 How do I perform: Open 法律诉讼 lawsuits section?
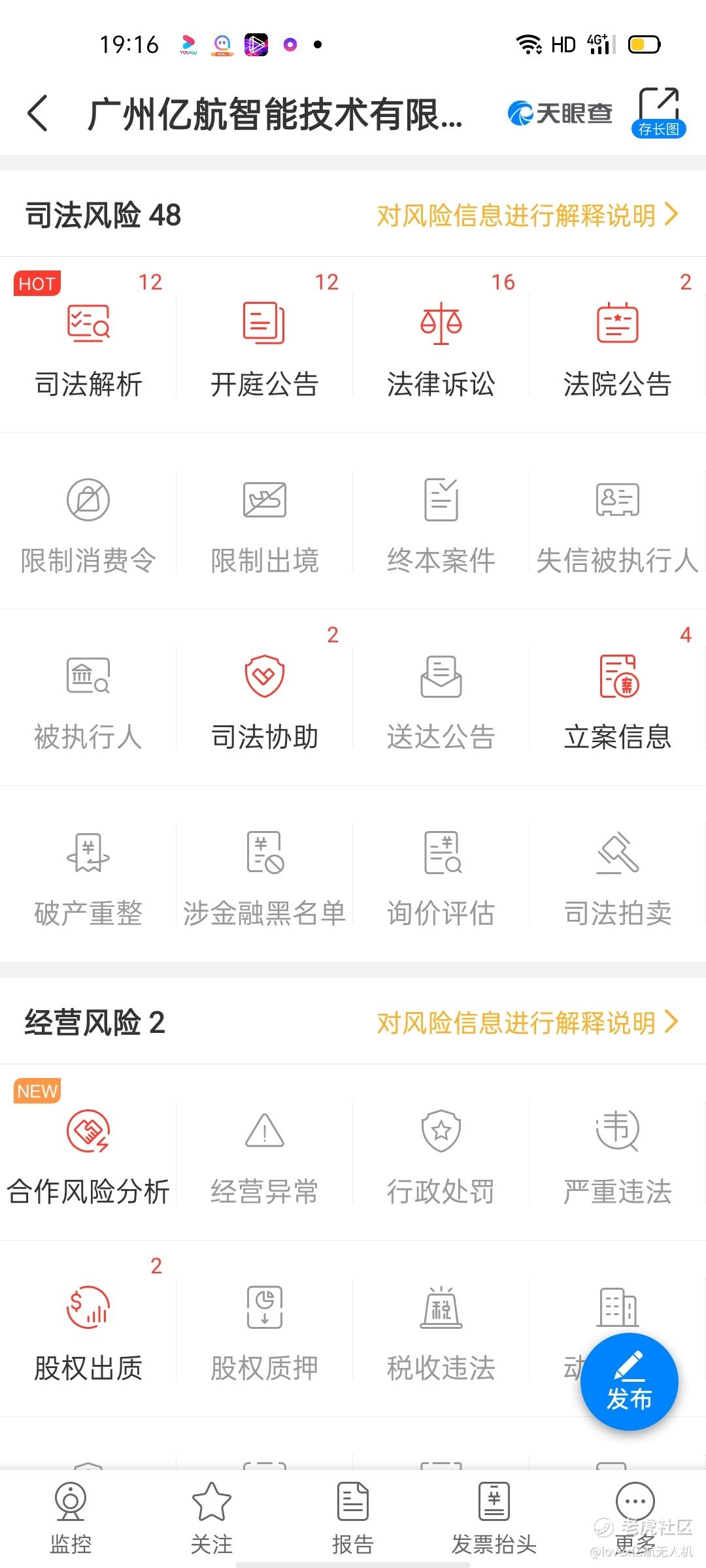click(x=441, y=344)
